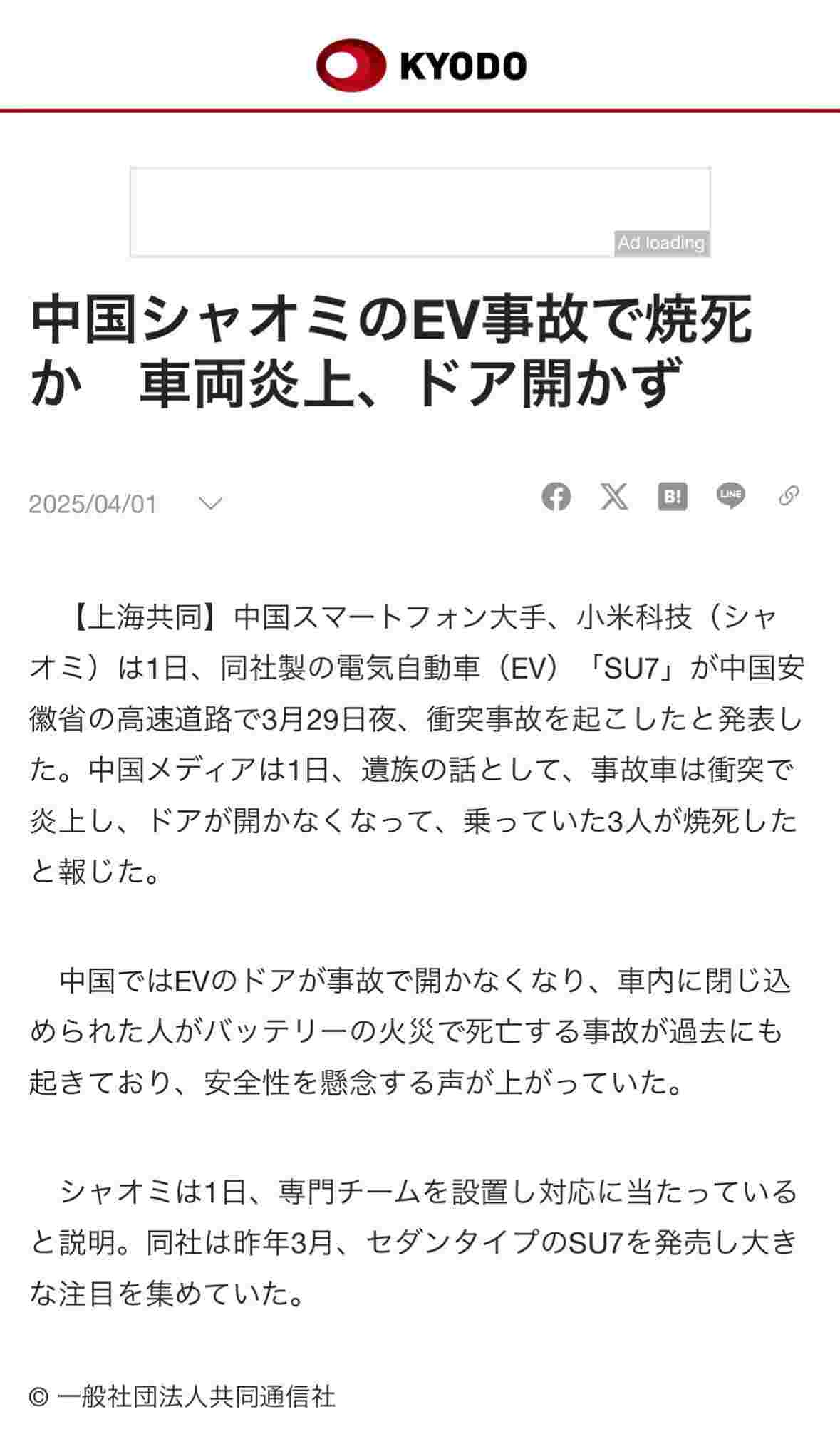Share article via LINE
Viewport: 840px width, 1444px height.
730,496
